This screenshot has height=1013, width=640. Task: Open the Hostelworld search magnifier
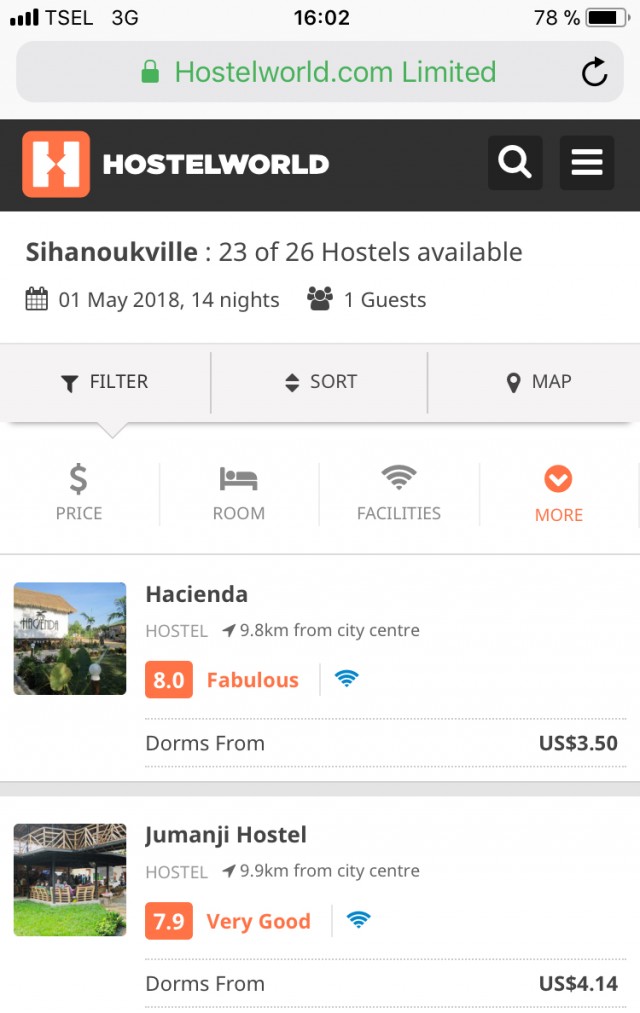515,163
